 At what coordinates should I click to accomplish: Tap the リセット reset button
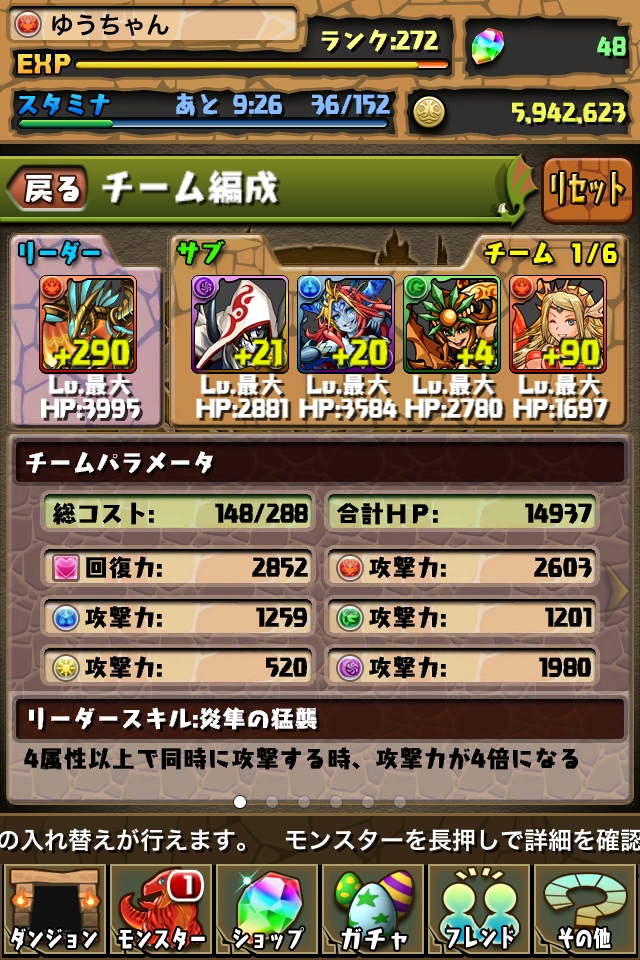coord(587,189)
